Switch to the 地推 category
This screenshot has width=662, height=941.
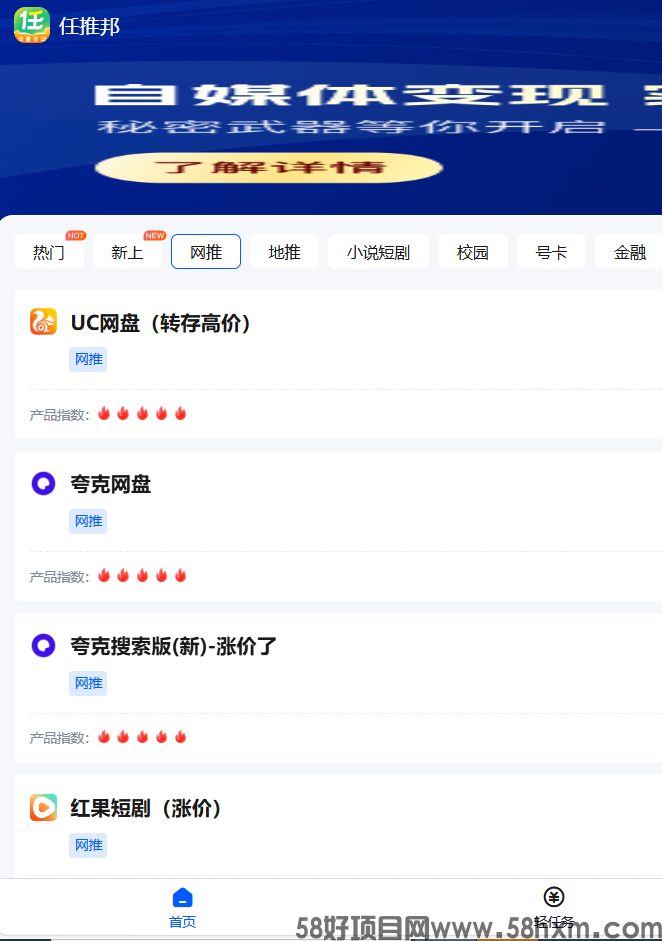[284, 252]
